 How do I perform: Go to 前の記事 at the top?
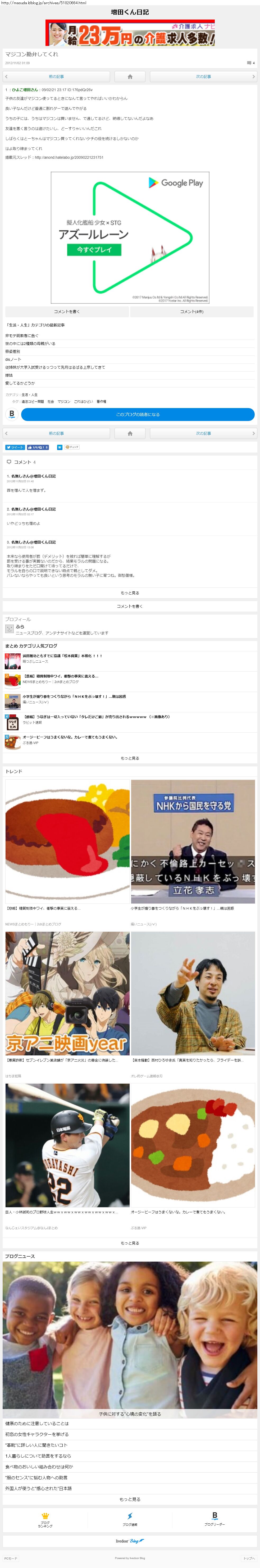coord(56,77)
